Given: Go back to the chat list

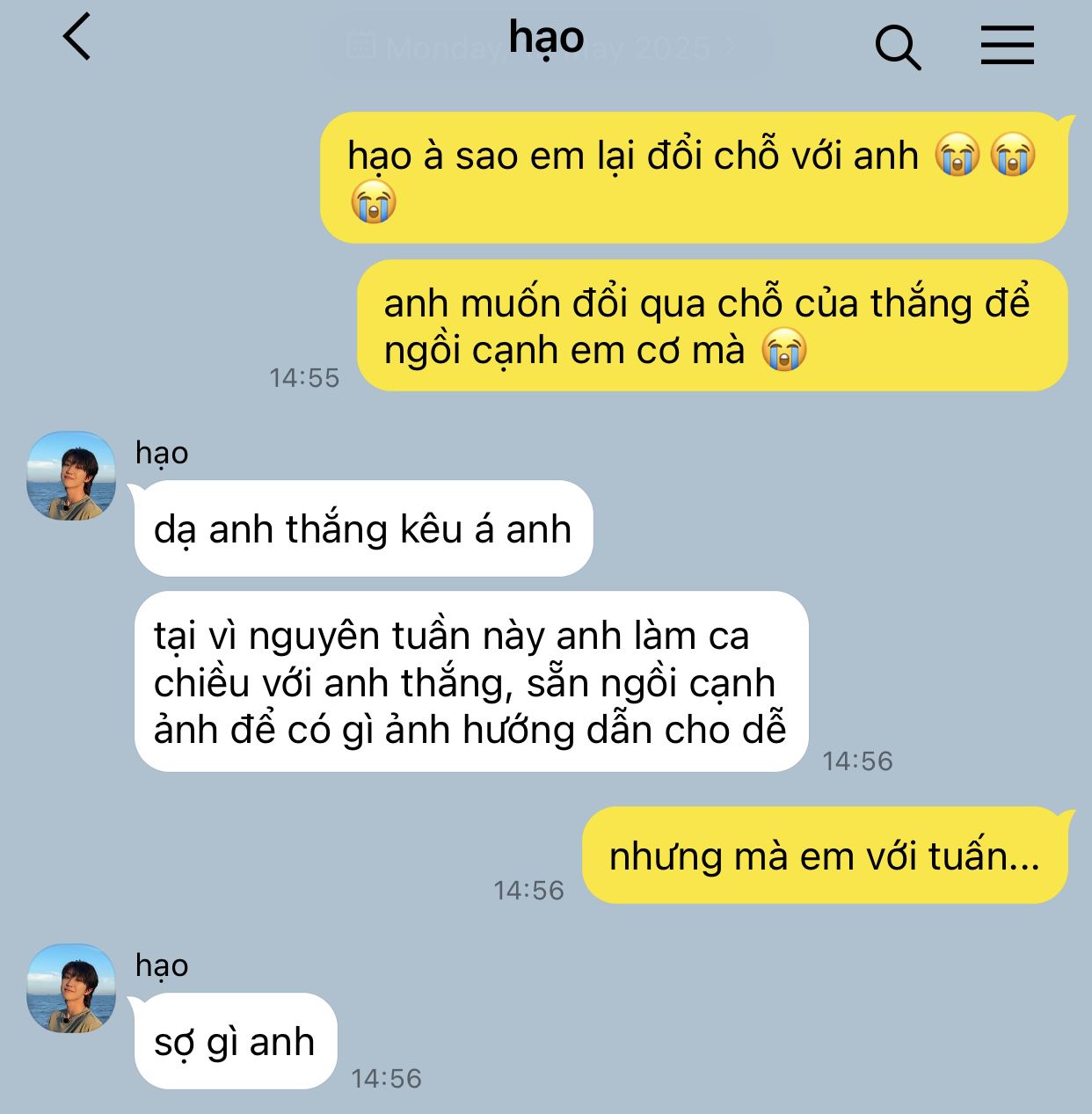Looking at the screenshot, I should point(77,40).
